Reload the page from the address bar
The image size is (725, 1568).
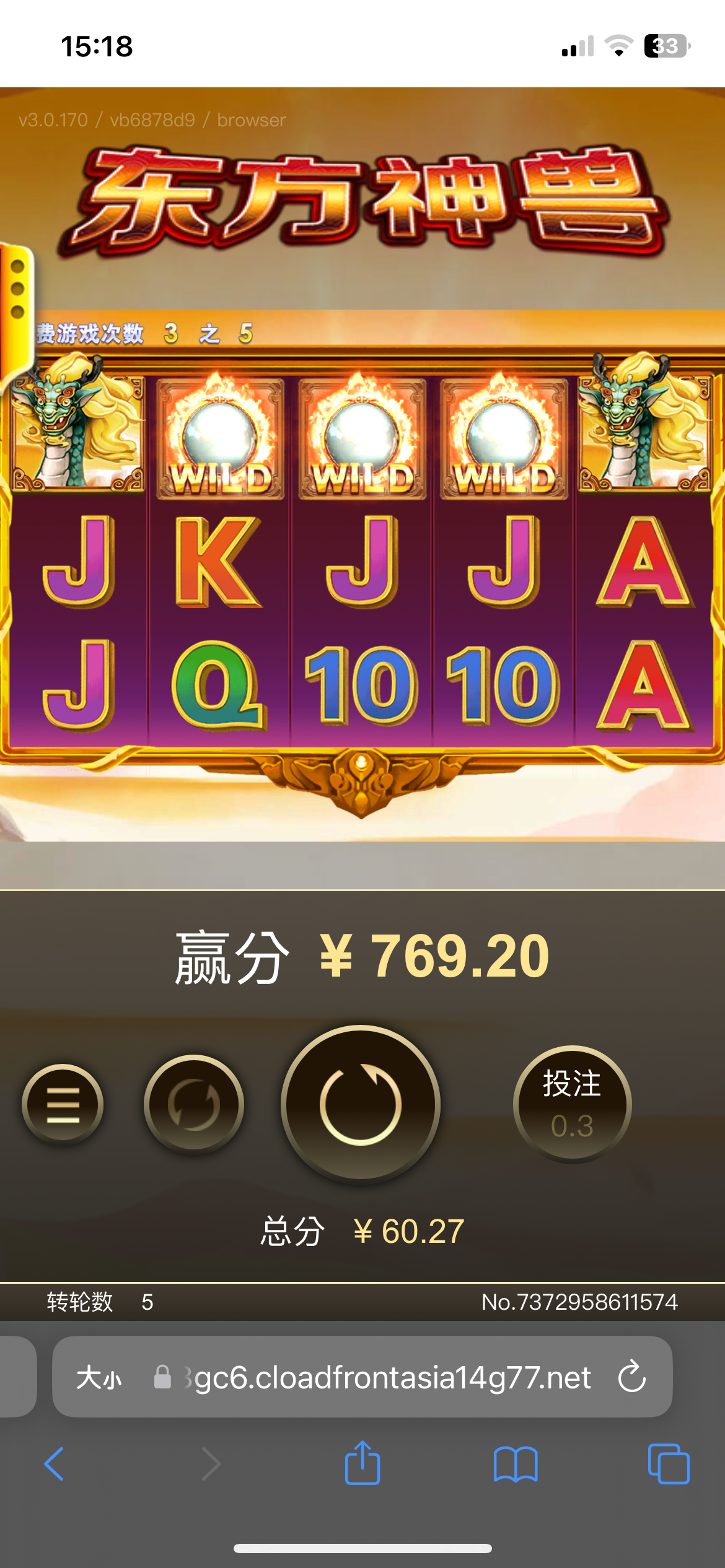(631, 1377)
